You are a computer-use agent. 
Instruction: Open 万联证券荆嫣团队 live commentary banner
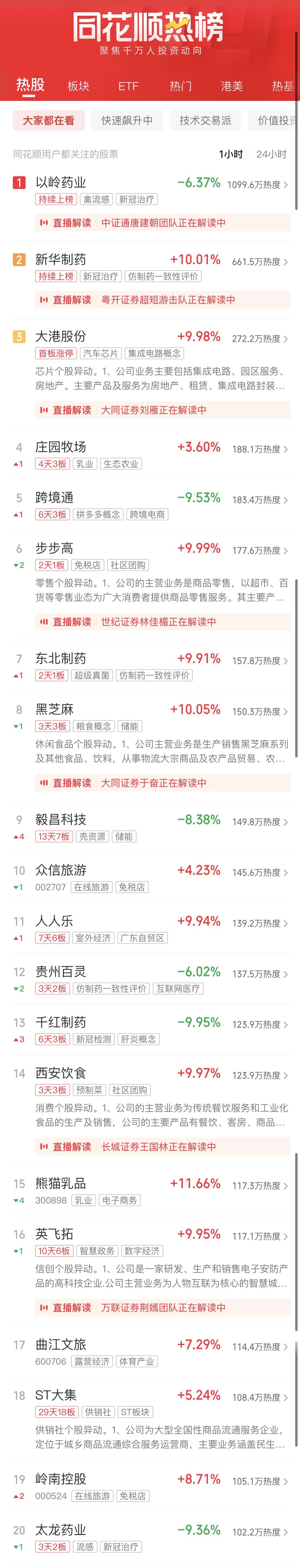tap(162, 1308)
